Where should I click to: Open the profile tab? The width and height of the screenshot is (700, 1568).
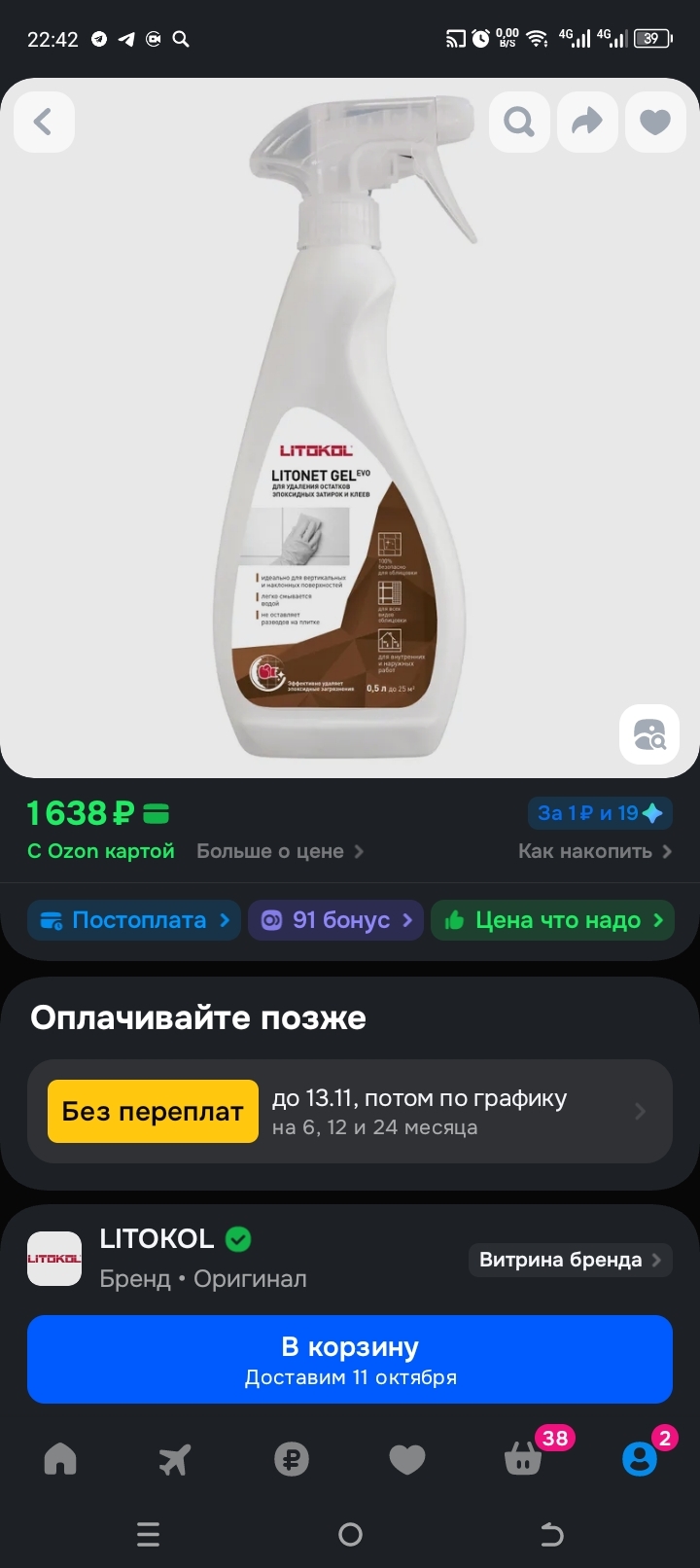(x=642, y=1457)
